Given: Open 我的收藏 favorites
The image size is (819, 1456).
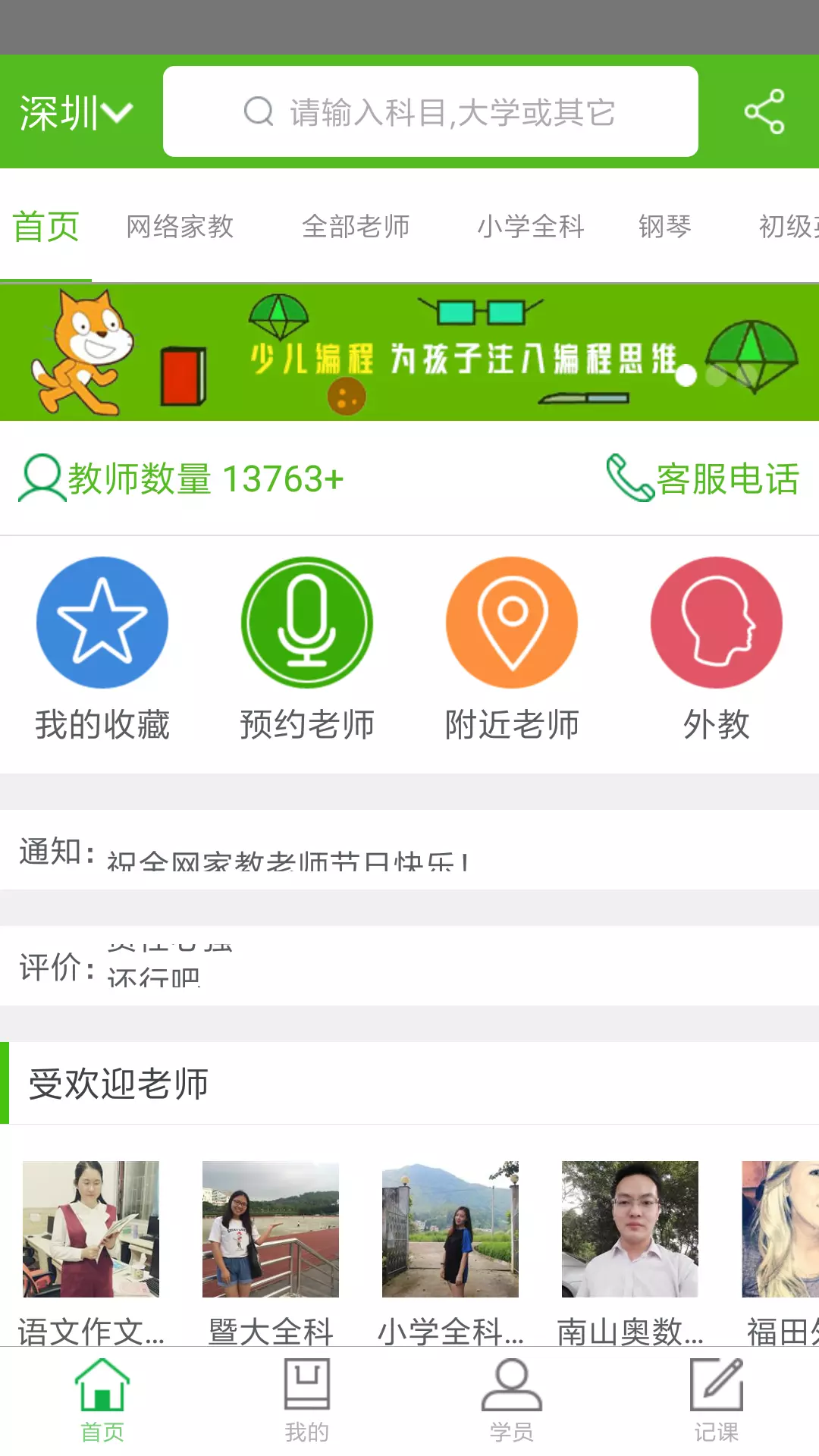Looking at the screenshot, I should click(x=102, y=649).
